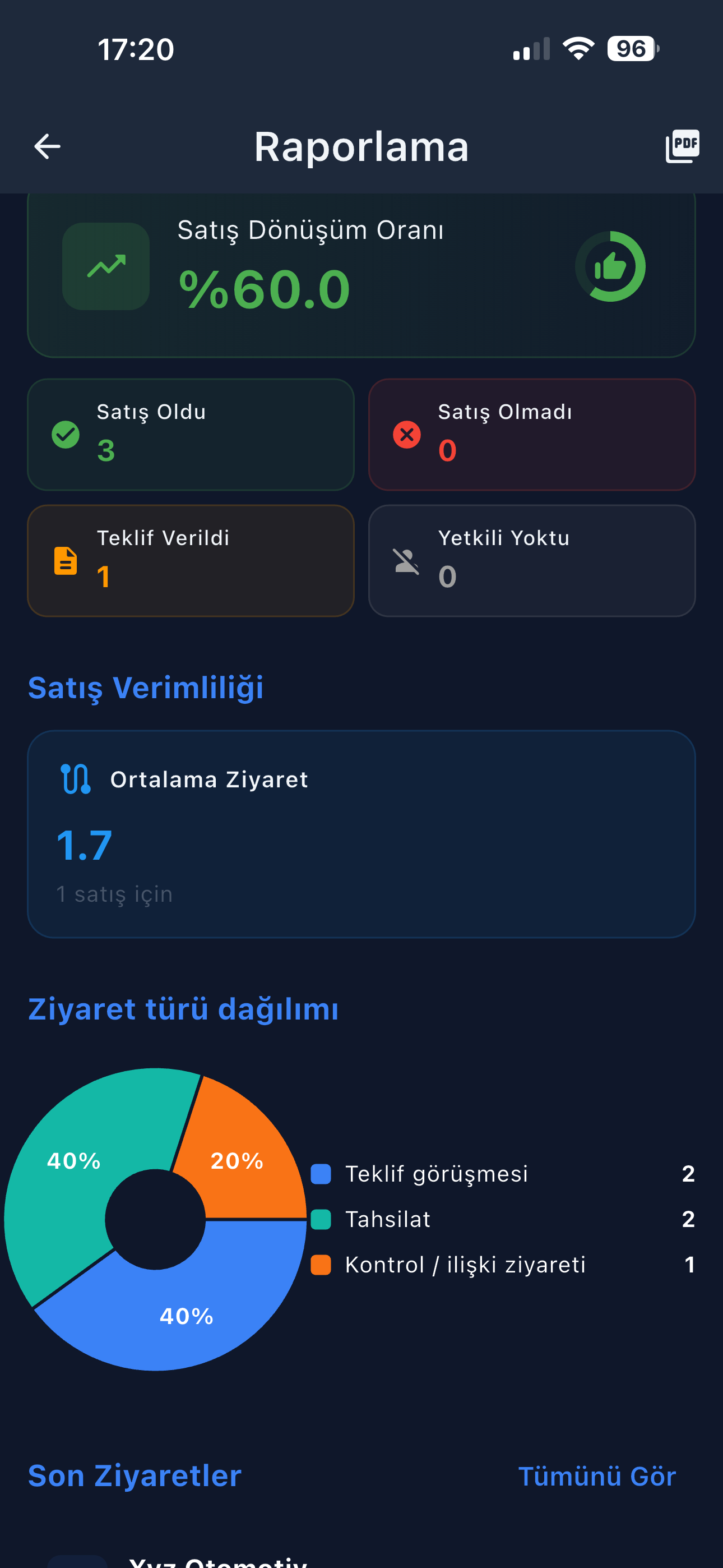Image resolution: width=723 pixels, height=1568 pixels.
Task: Click the green checkmark icon for Satış Oldu
Action: coord(66,434)
